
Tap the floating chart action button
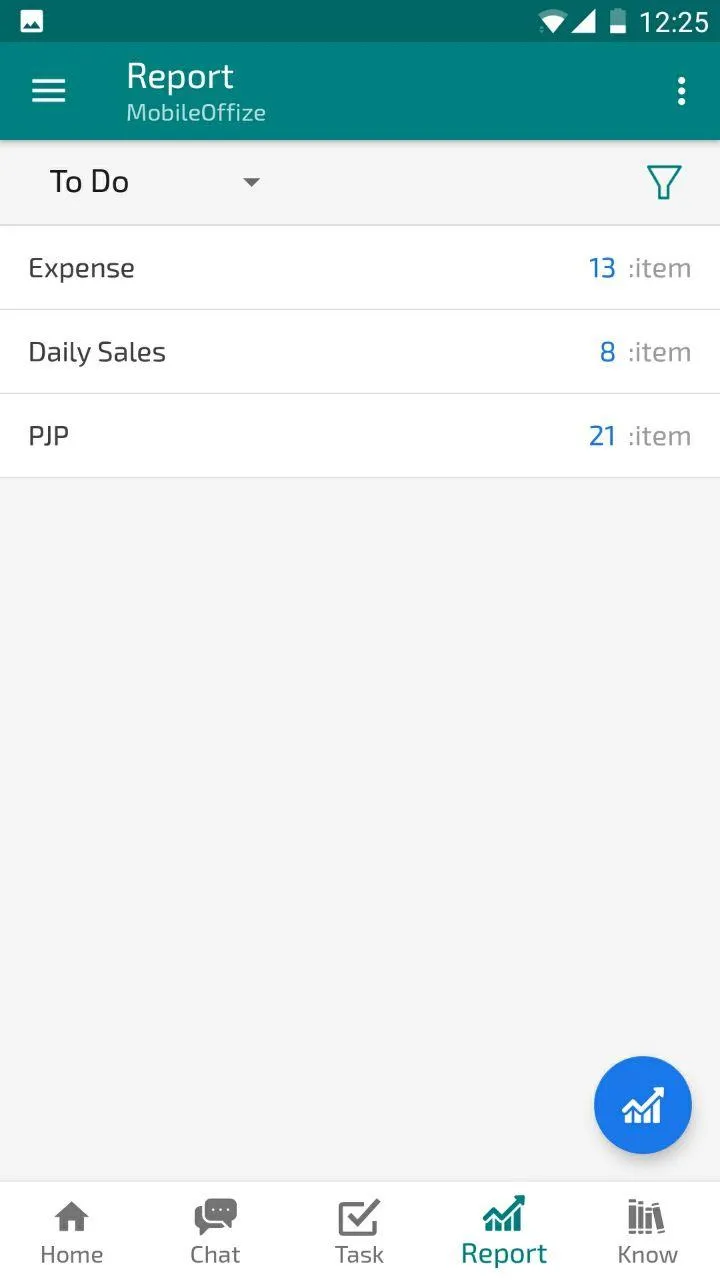click(x=643, y=1105)
